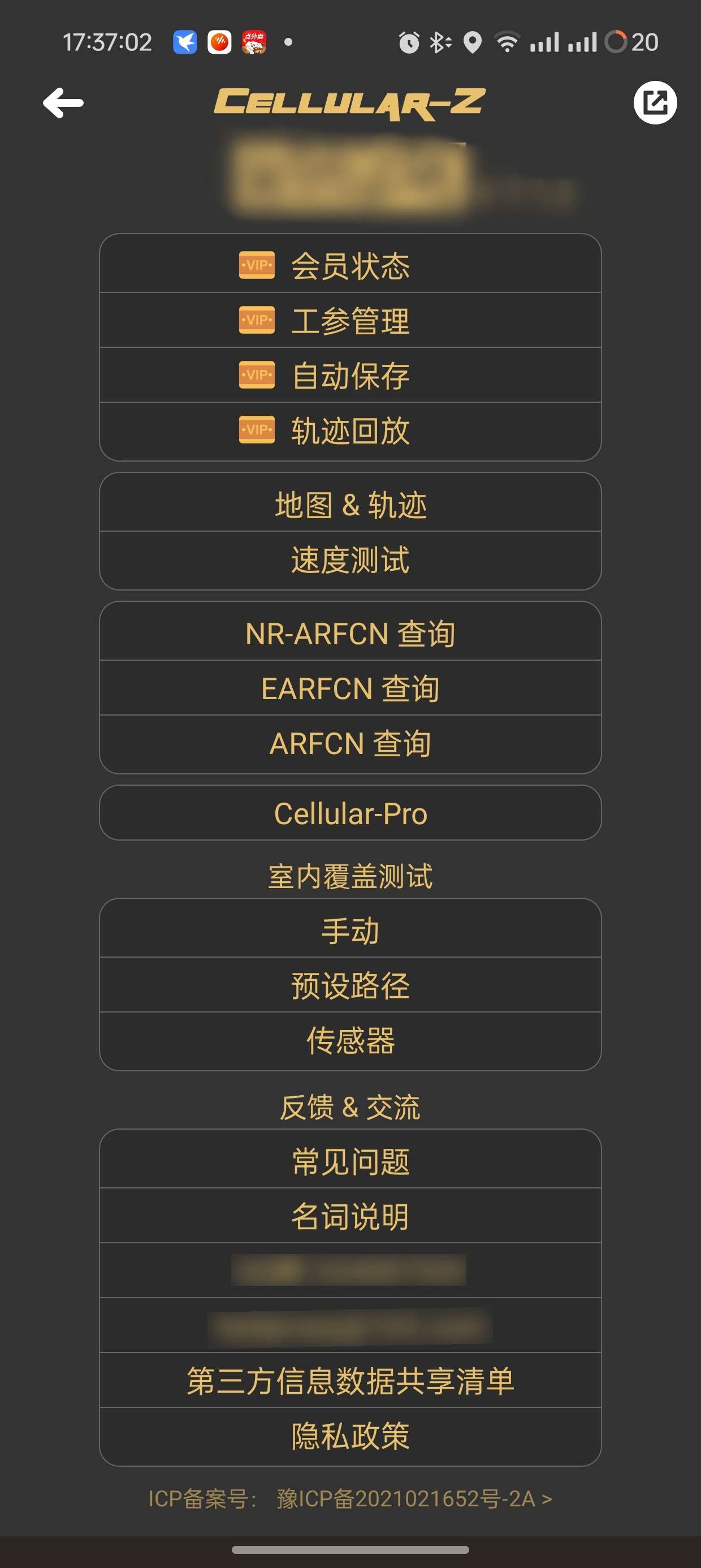Image resolution: width=701 pixels, height=1568 pixels.
Task: Tap the ARFCN 查询 row
Action: click(x=350, y=743)
